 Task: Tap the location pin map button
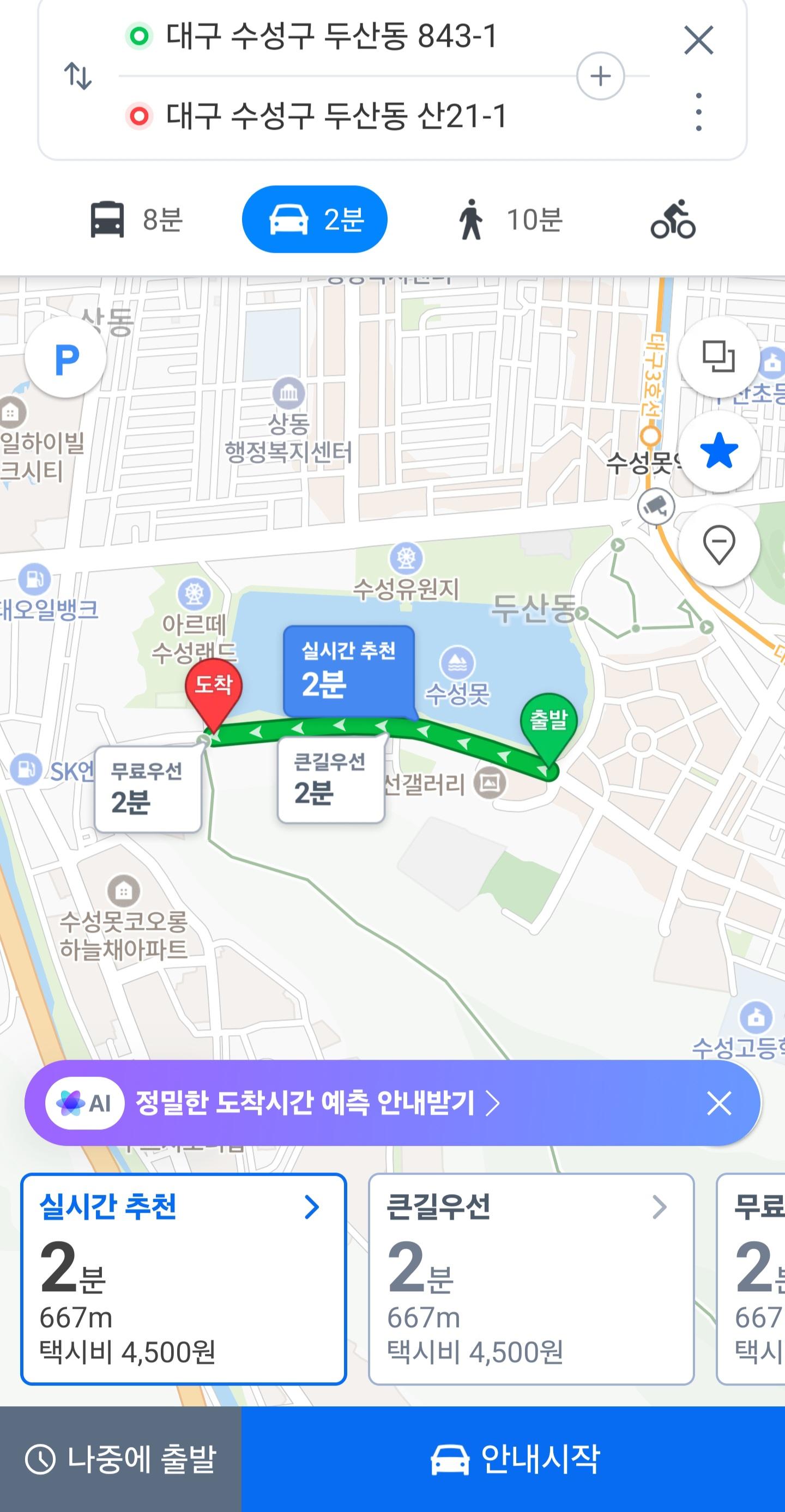coord(718,545)
